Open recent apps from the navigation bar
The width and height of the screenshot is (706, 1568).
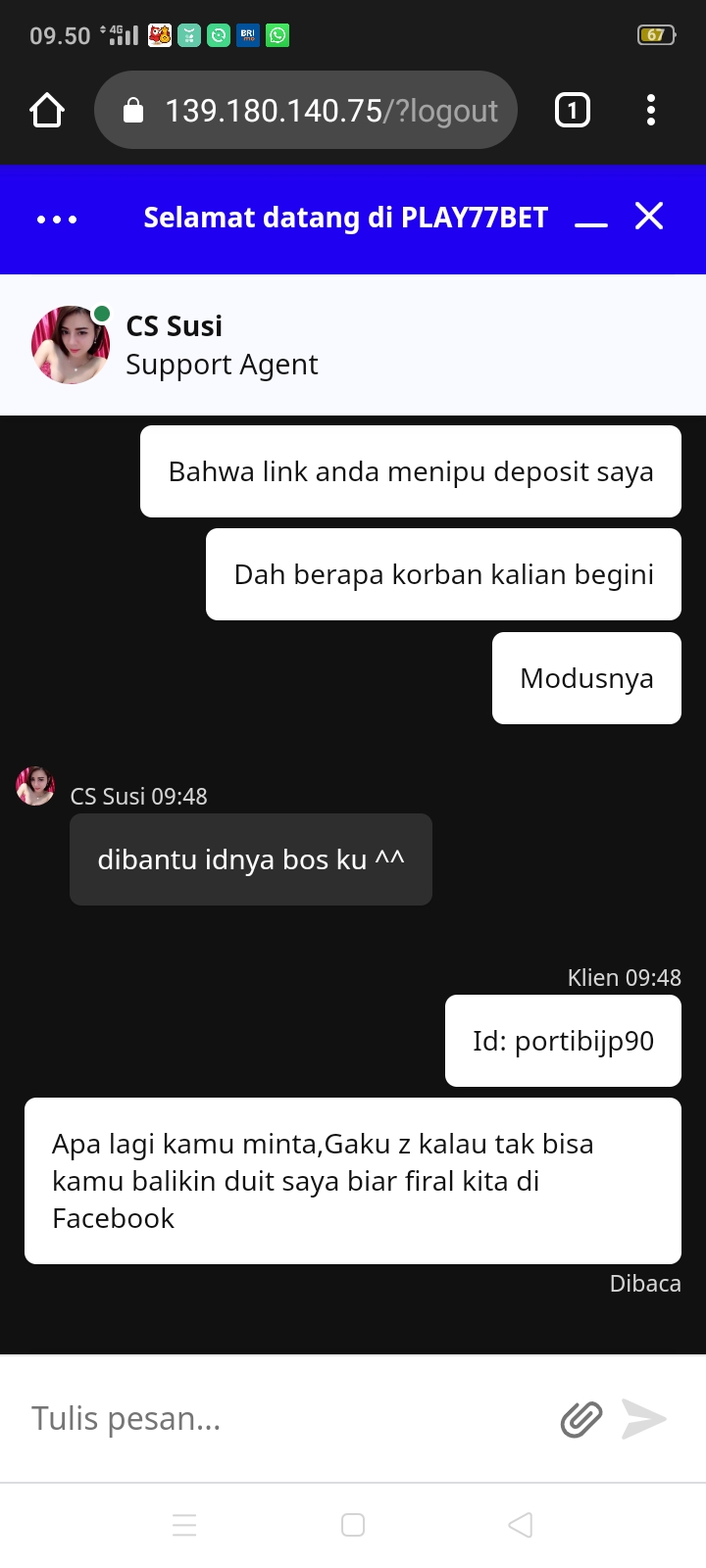[x=184, y=1525]
